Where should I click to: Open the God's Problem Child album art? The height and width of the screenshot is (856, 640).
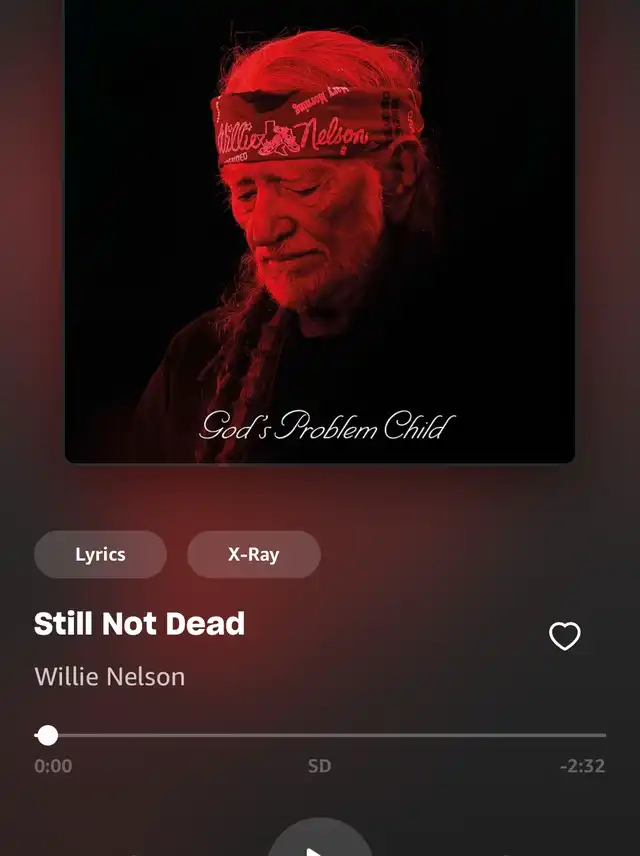pos(320,230)
